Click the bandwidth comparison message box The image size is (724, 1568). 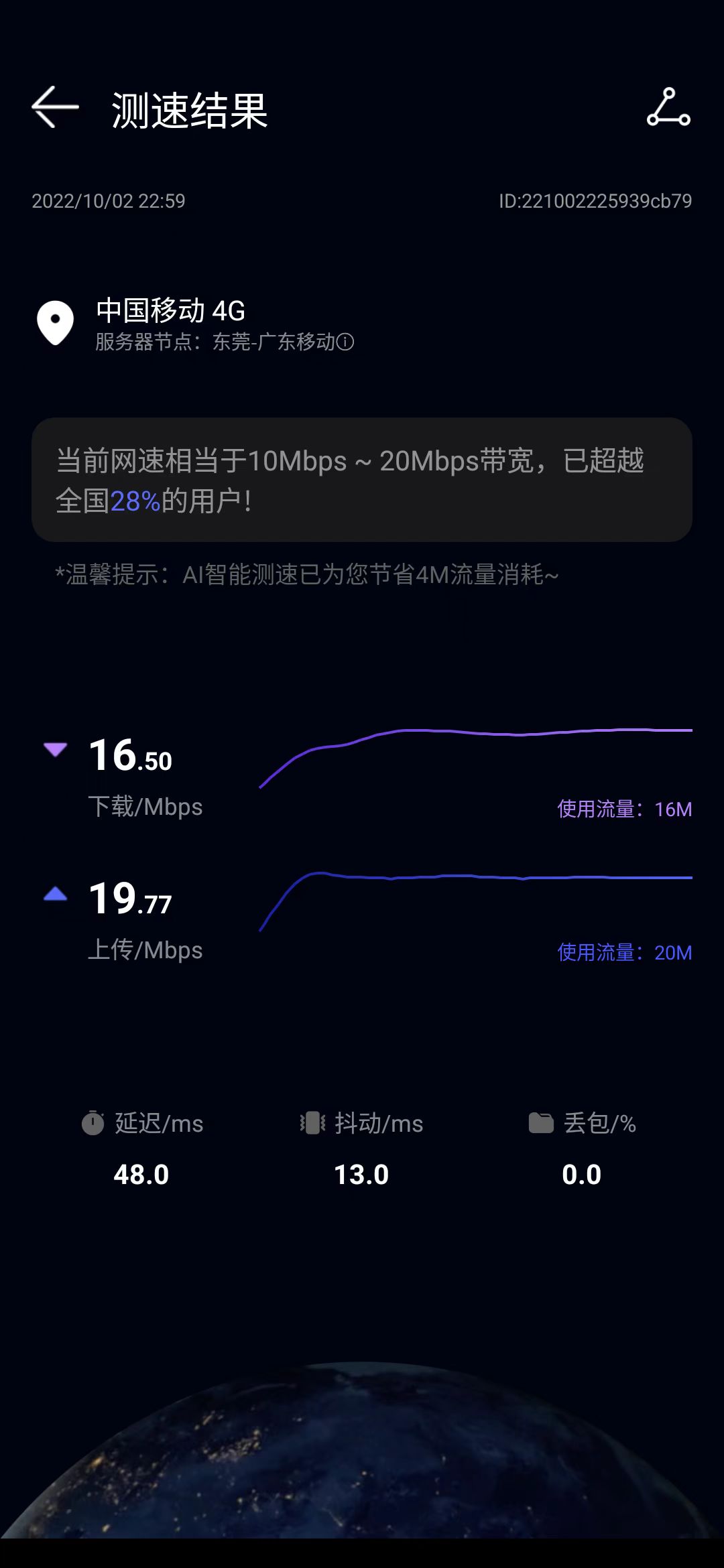pyautogui.click(x=362, y=479)
